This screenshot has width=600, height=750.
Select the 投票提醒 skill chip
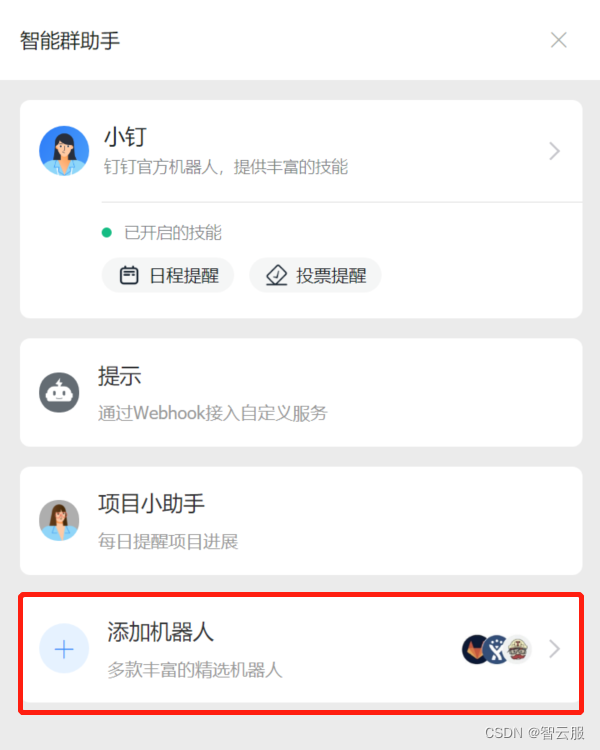315,275
